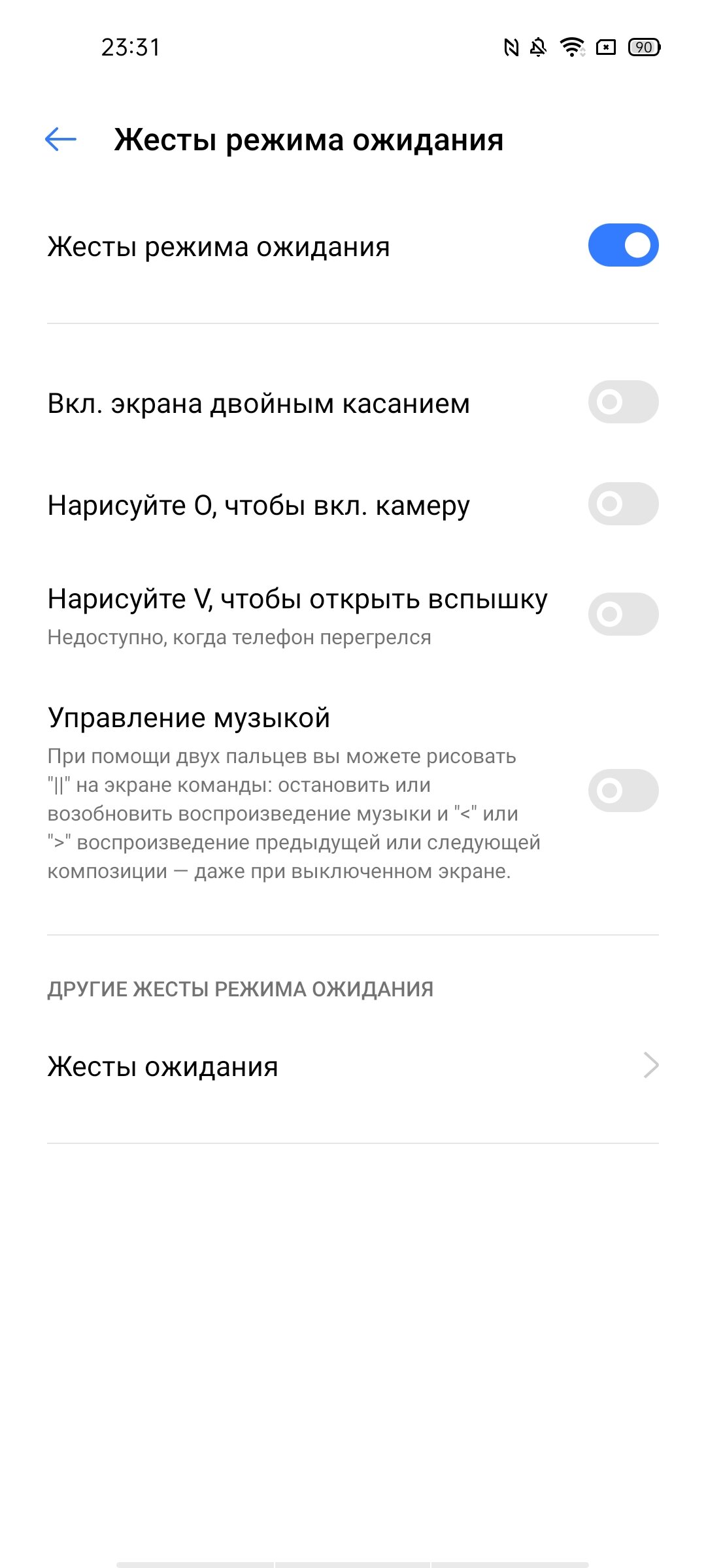Enable Управление музыкой toggle
706x1568 pixels.
(623, 791)
